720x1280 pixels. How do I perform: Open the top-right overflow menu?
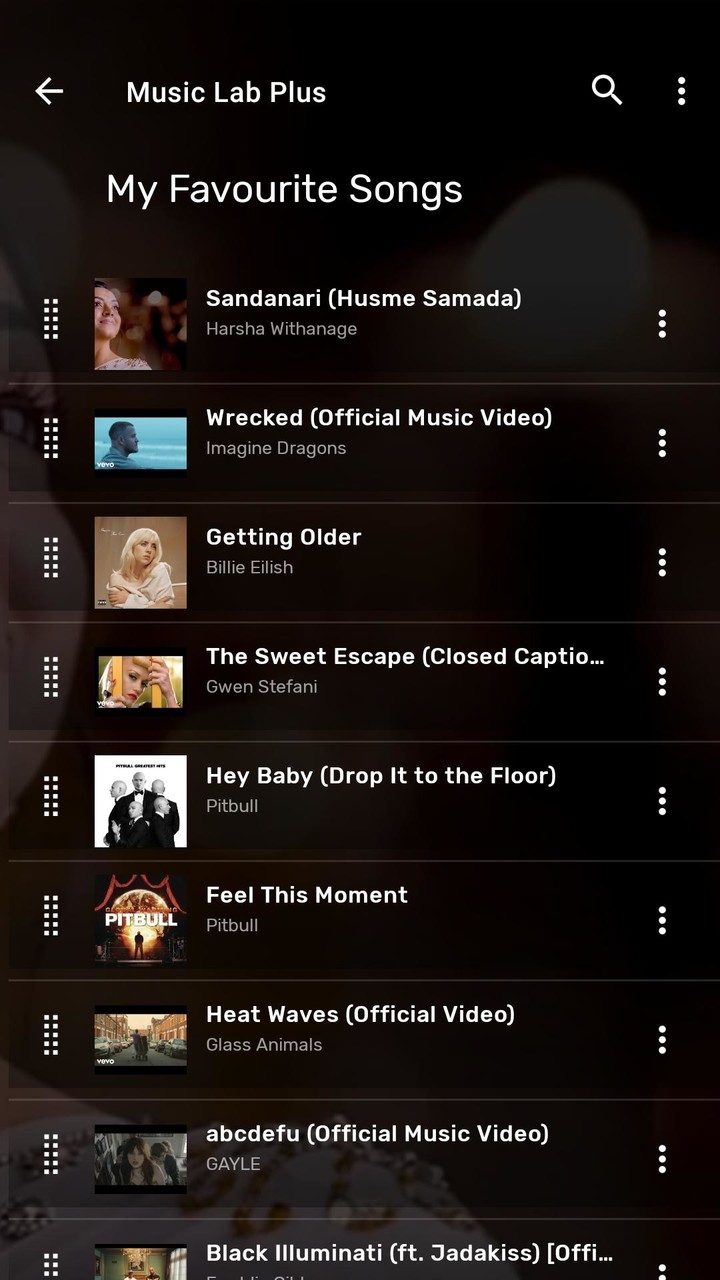pos(681,91)
